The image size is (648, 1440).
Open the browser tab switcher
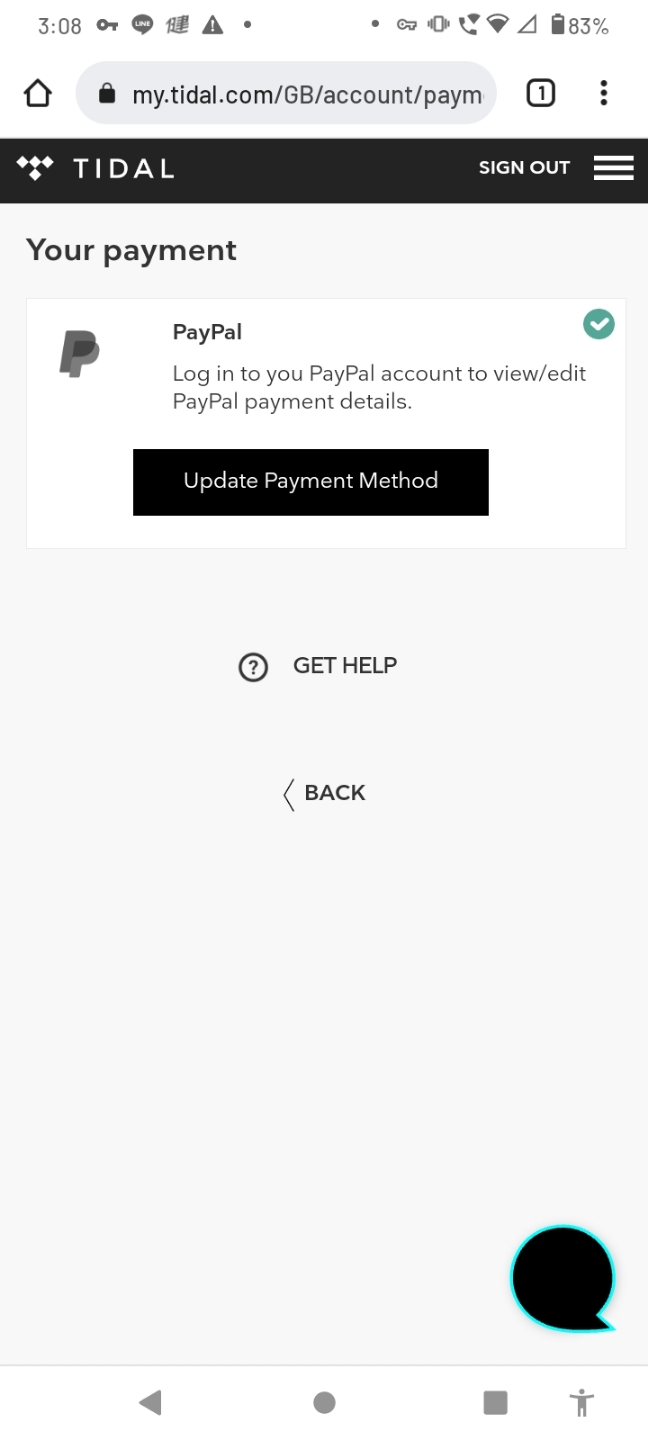coord(540,94)
